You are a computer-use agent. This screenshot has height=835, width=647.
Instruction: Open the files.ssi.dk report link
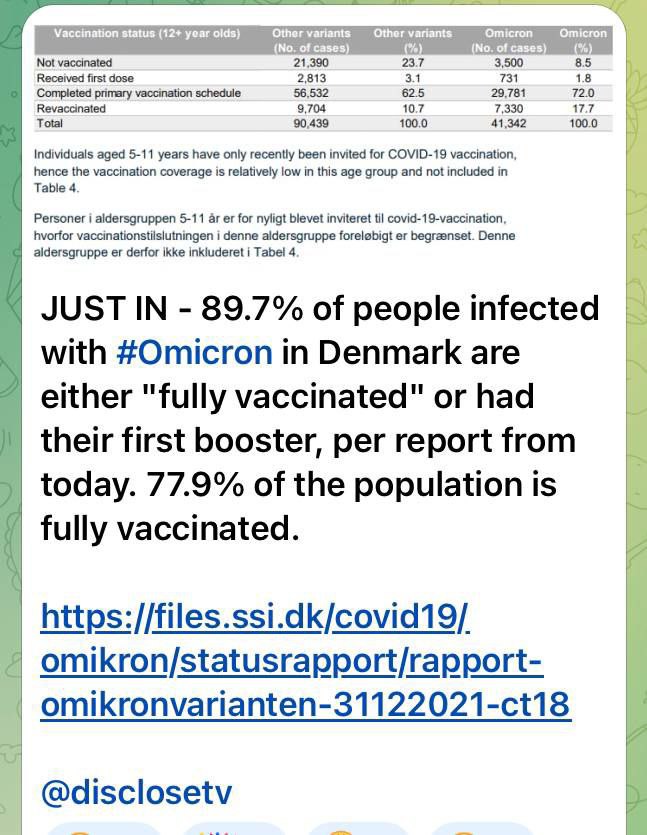tap(306, 660)
